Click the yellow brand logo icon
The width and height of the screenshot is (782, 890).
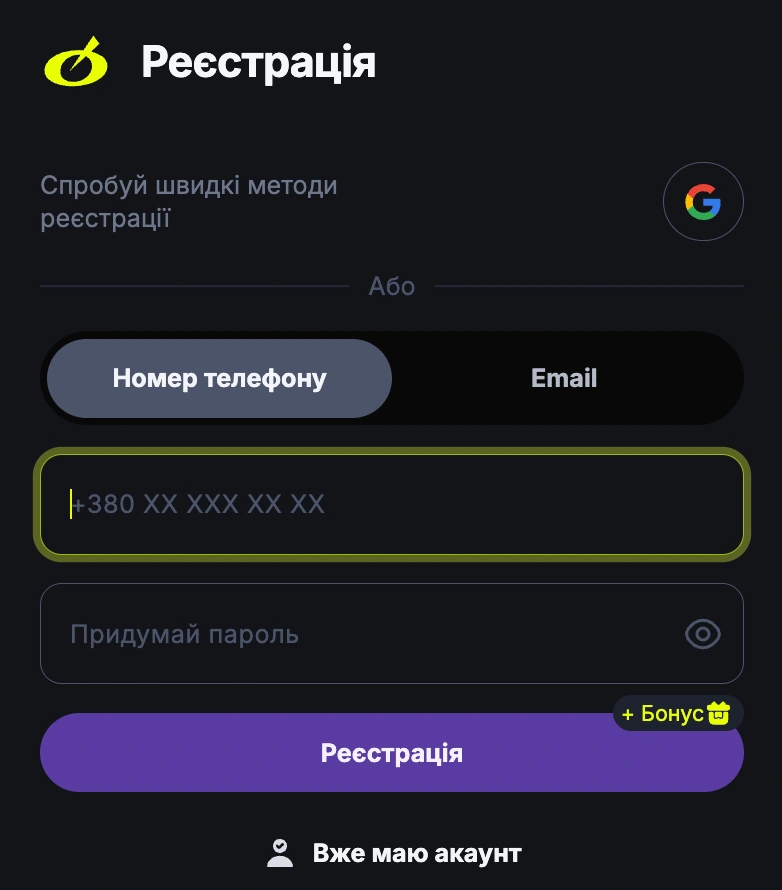75,62
